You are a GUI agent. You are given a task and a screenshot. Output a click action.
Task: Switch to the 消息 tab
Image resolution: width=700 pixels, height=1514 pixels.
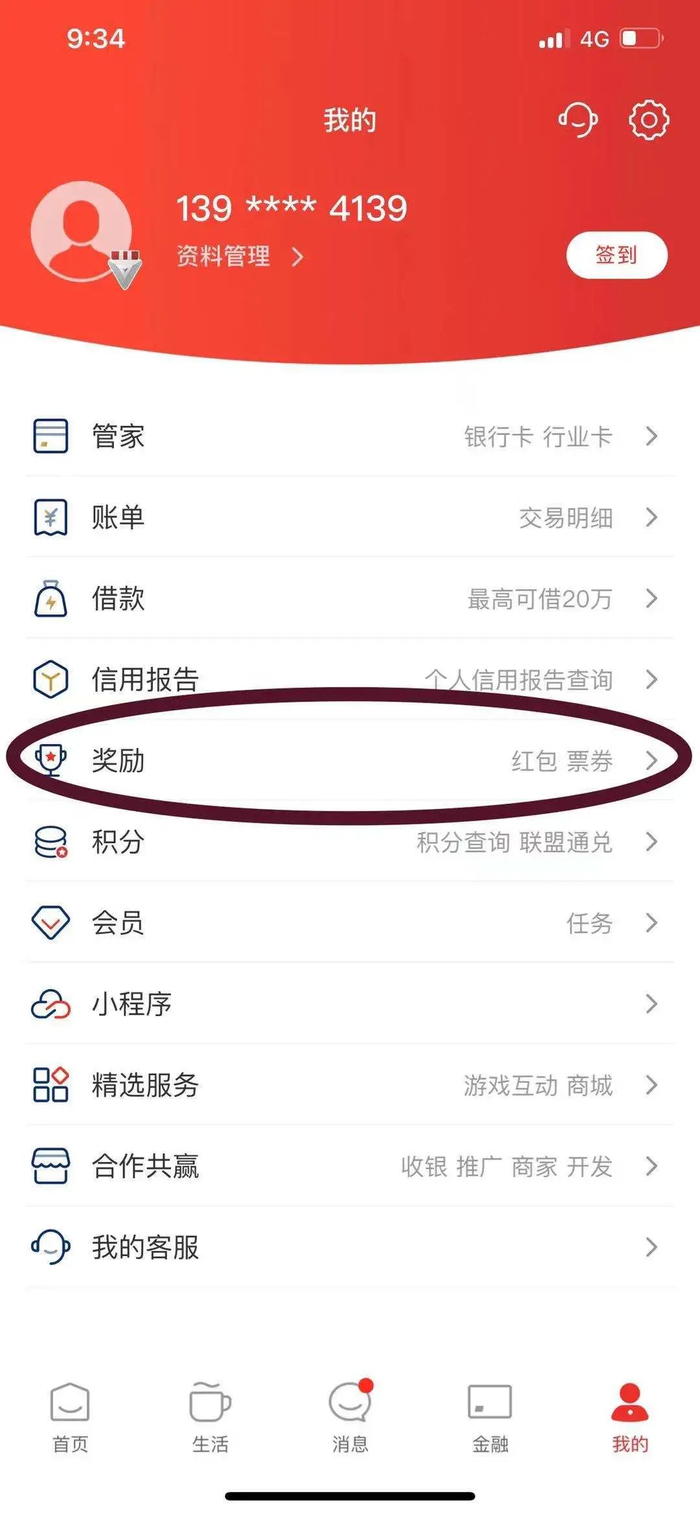click(x=350, y=1416)
